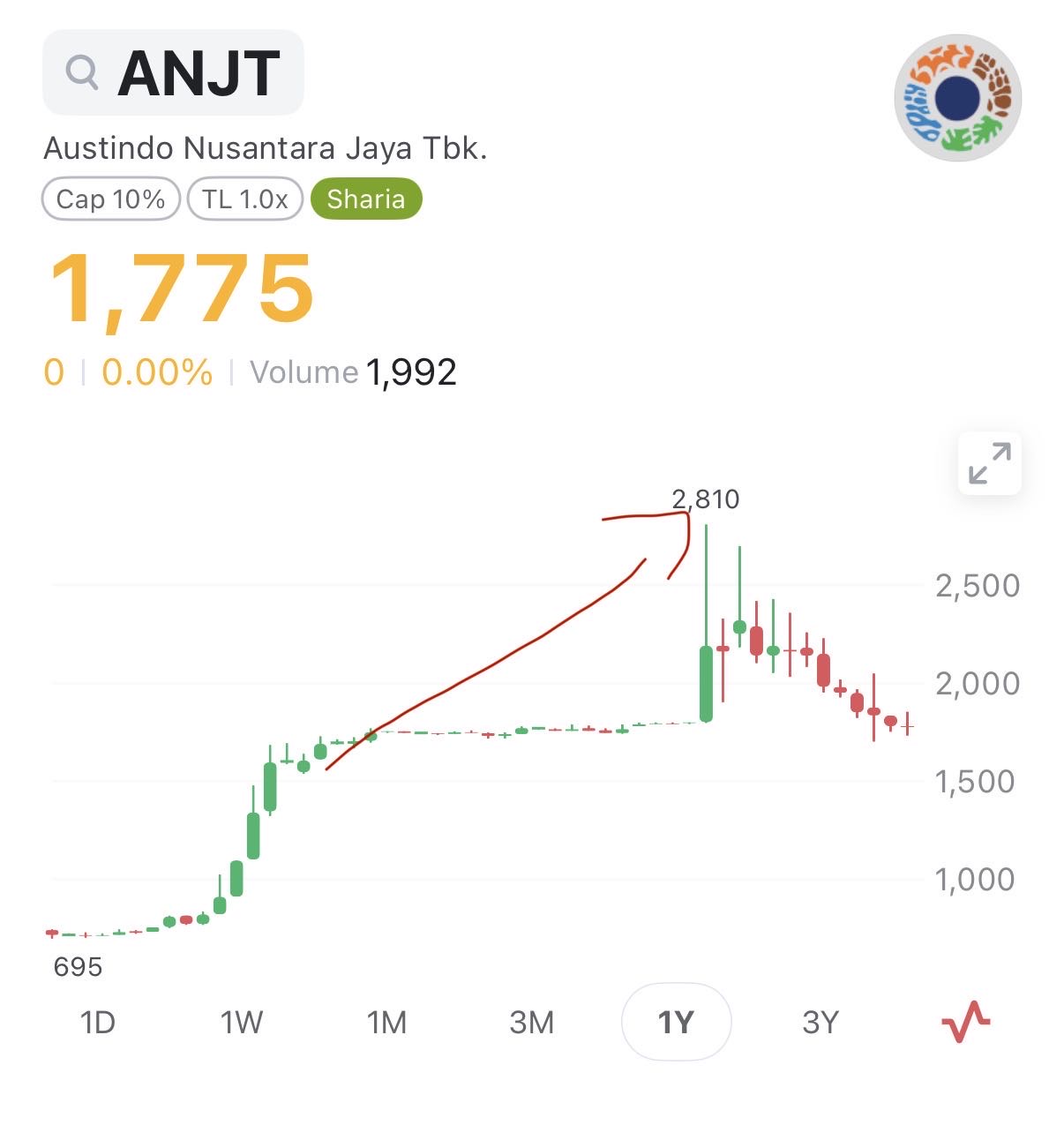The height and width of the screenshot is (1125, 1064).
Task: Tap the Shaira chip
Action: click(366, 199)
